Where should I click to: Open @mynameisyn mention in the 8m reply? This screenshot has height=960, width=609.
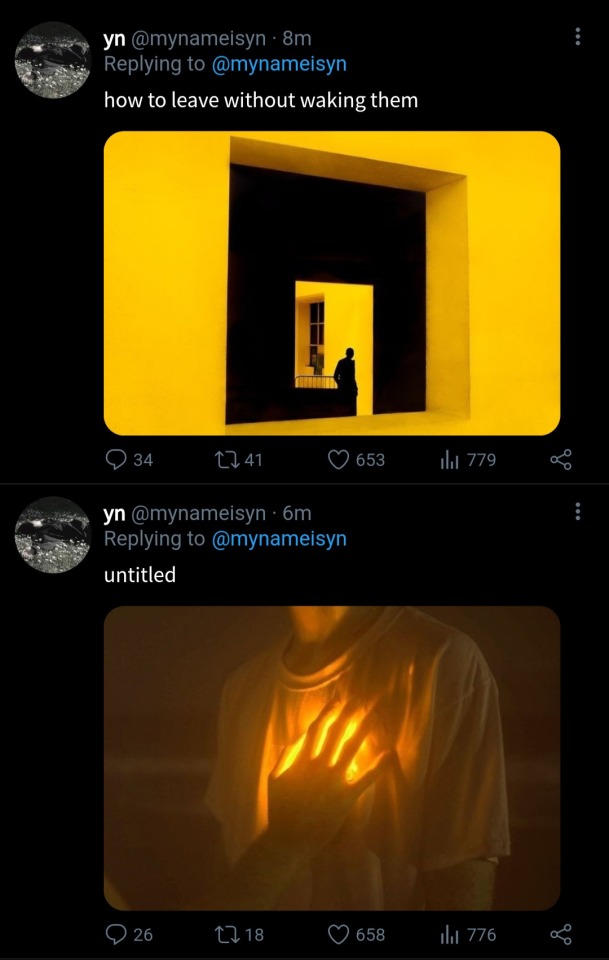tap(279, 64)
